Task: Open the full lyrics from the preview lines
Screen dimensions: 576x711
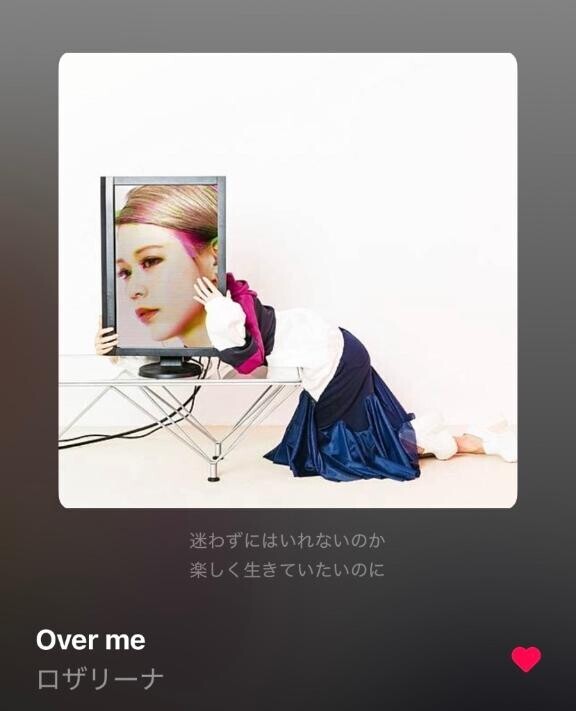Action: point(287,555)
